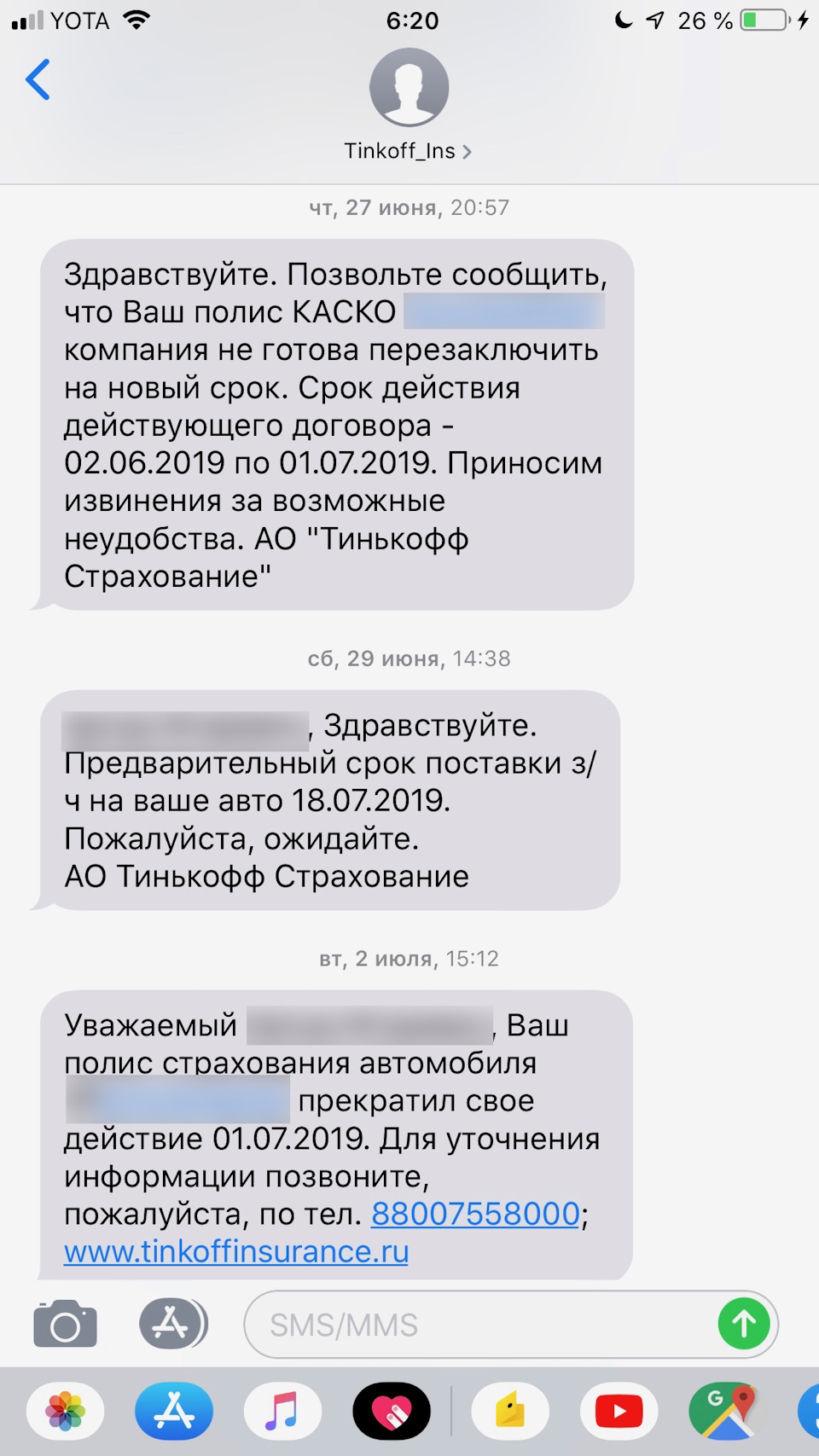Focus the SMS/MMS text field
Viewport: 819px width, 1456px height.
click(478, 1325)
